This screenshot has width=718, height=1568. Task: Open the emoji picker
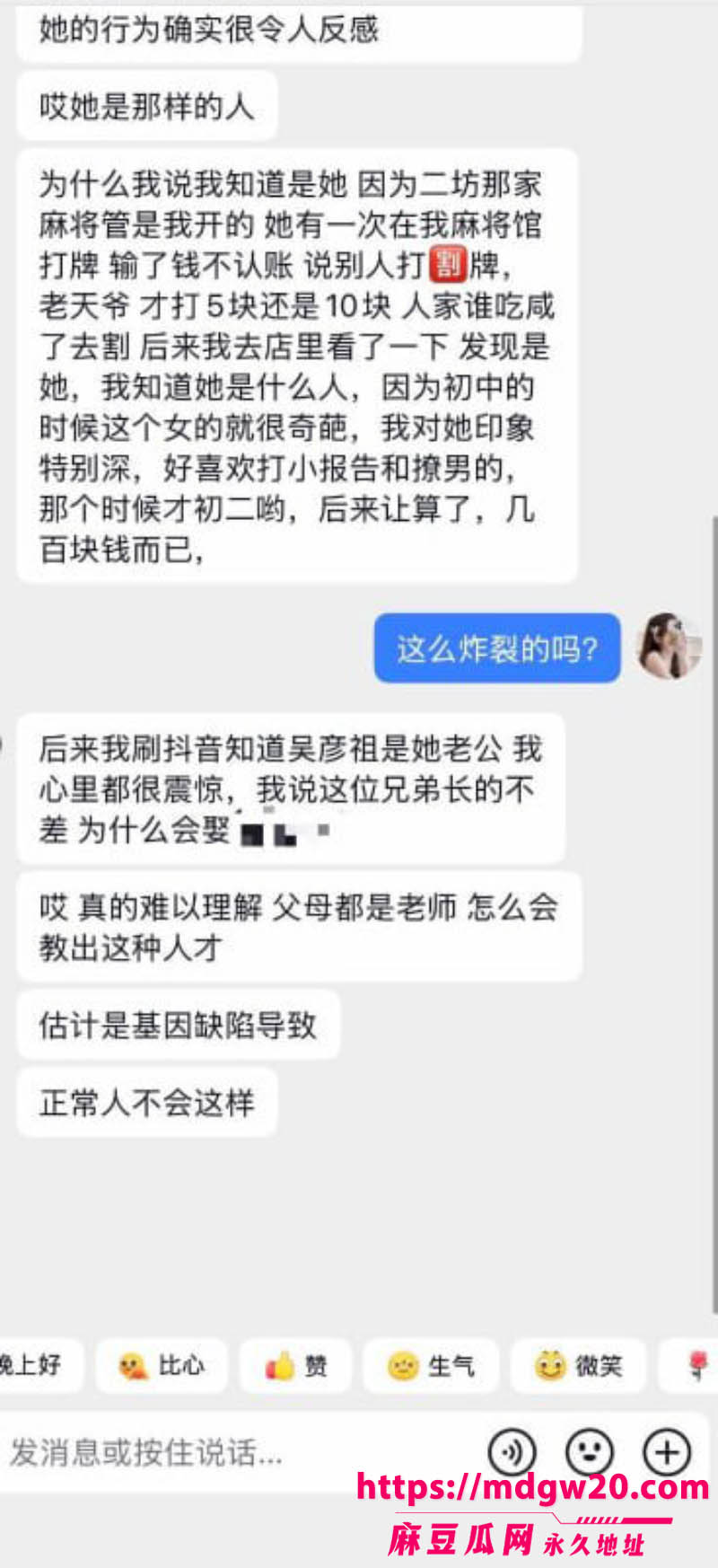[589, 1451]
